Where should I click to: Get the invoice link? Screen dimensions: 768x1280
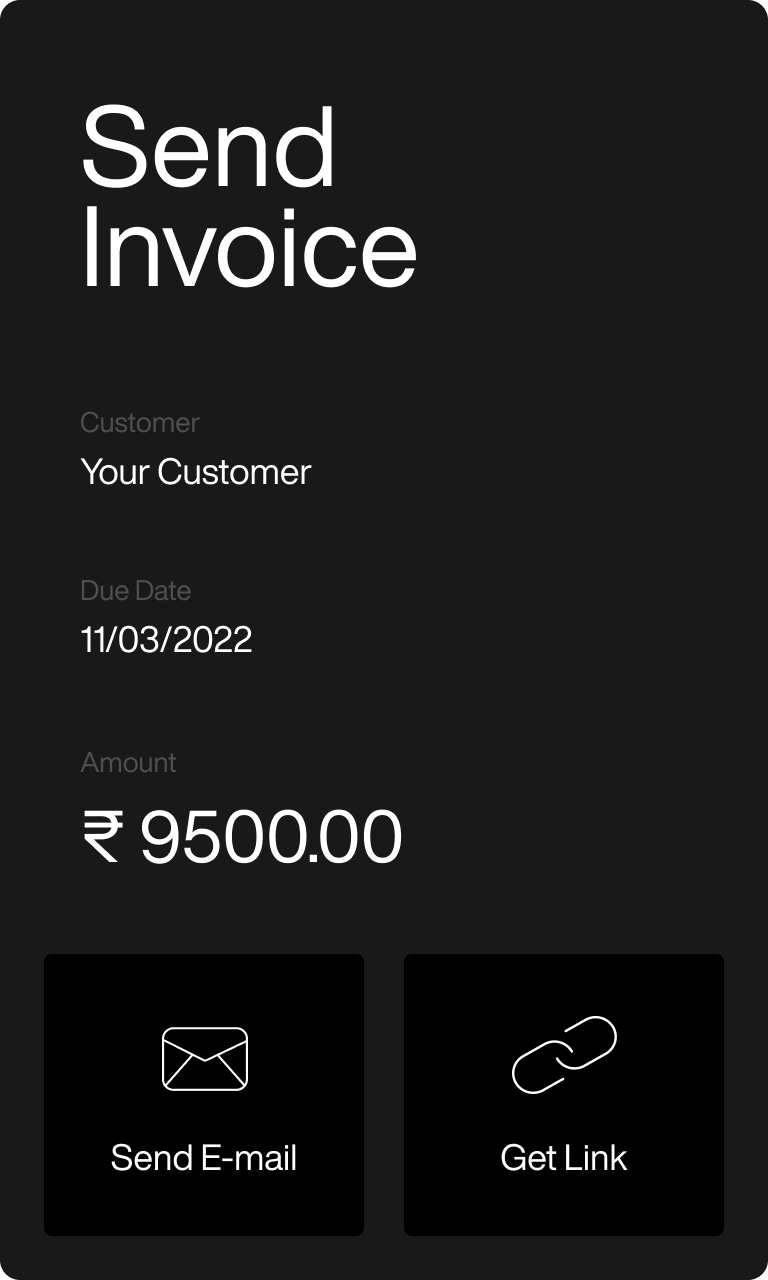564,1094
